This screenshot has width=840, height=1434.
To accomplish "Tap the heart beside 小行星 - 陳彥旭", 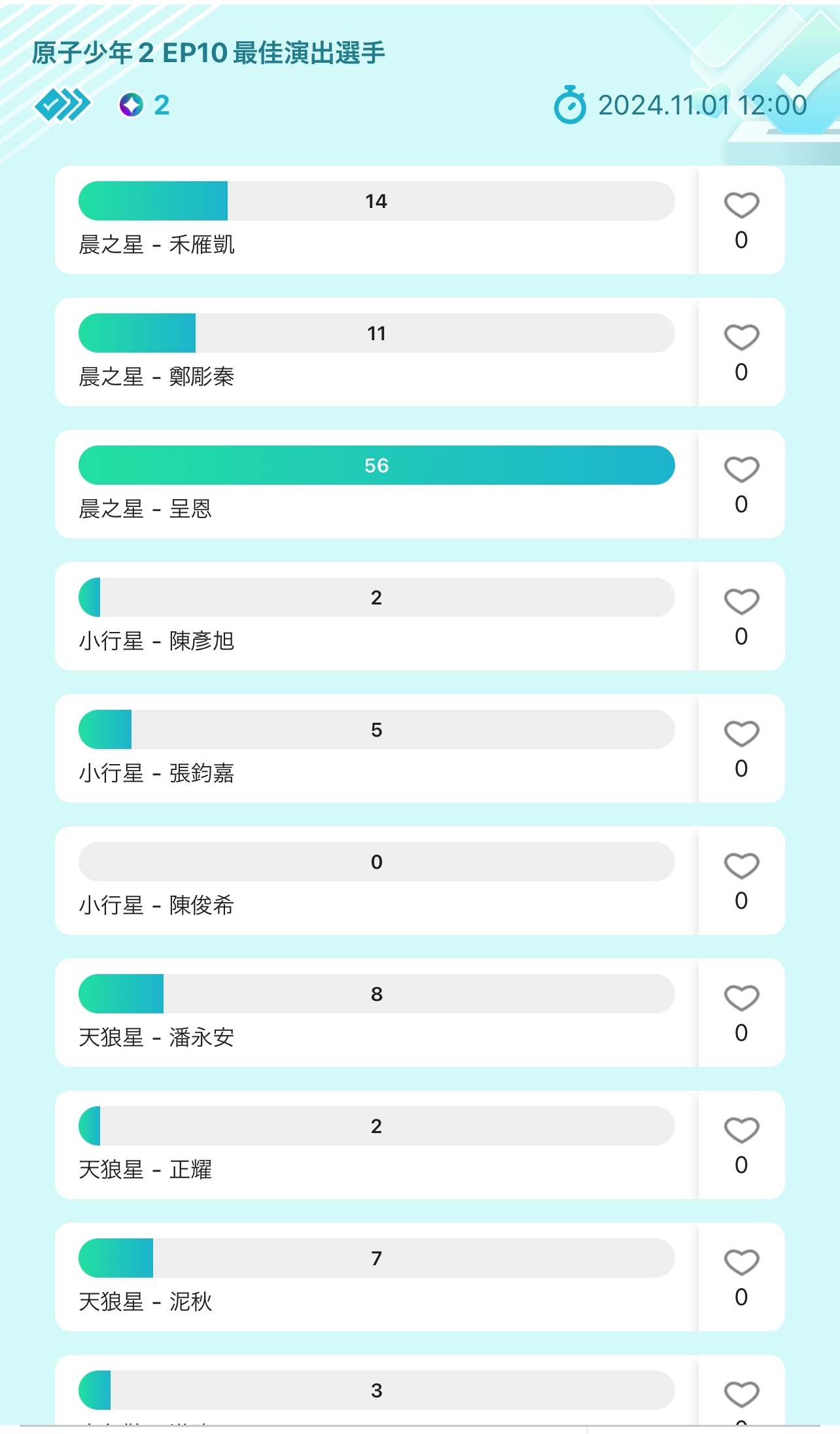I will 741,602.
